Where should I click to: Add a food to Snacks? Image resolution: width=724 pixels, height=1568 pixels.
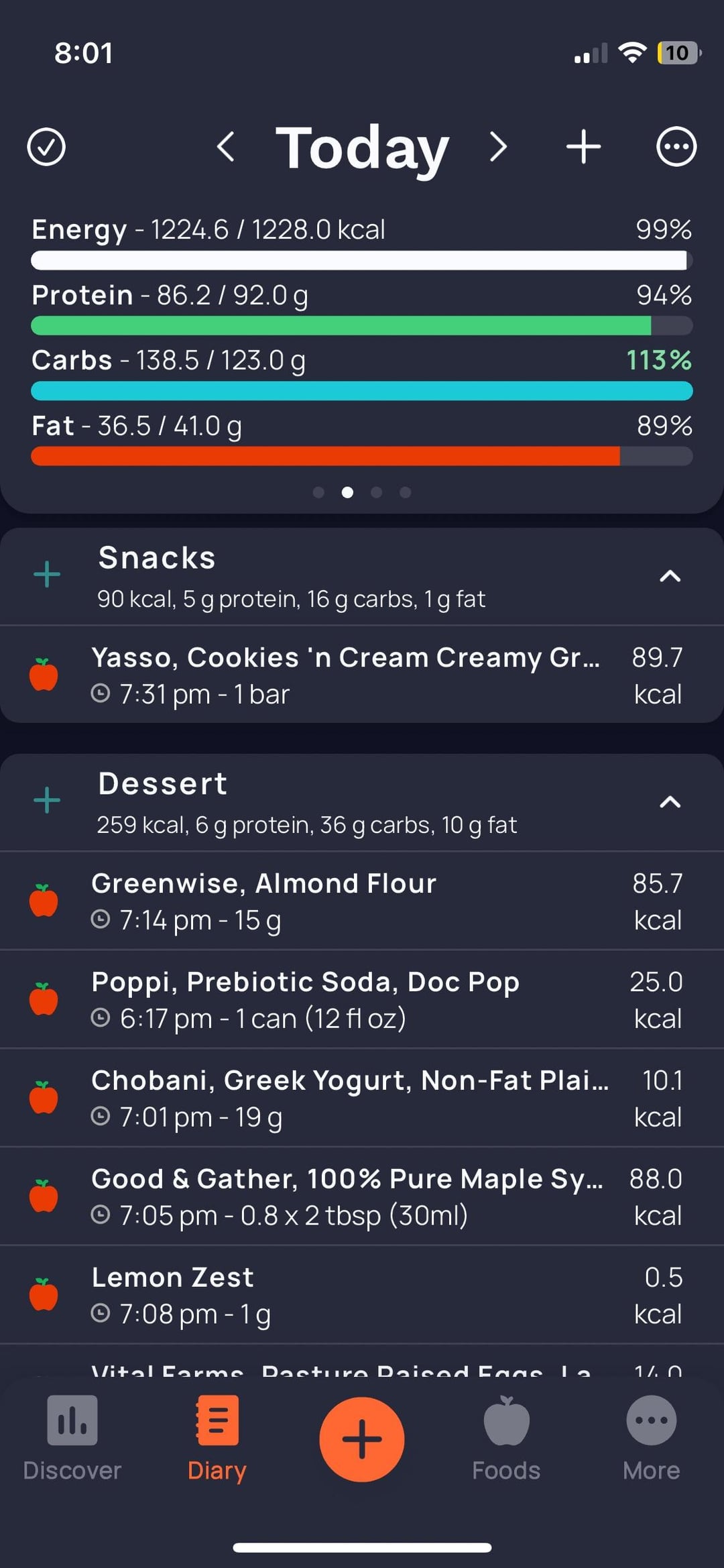[47, 575]
